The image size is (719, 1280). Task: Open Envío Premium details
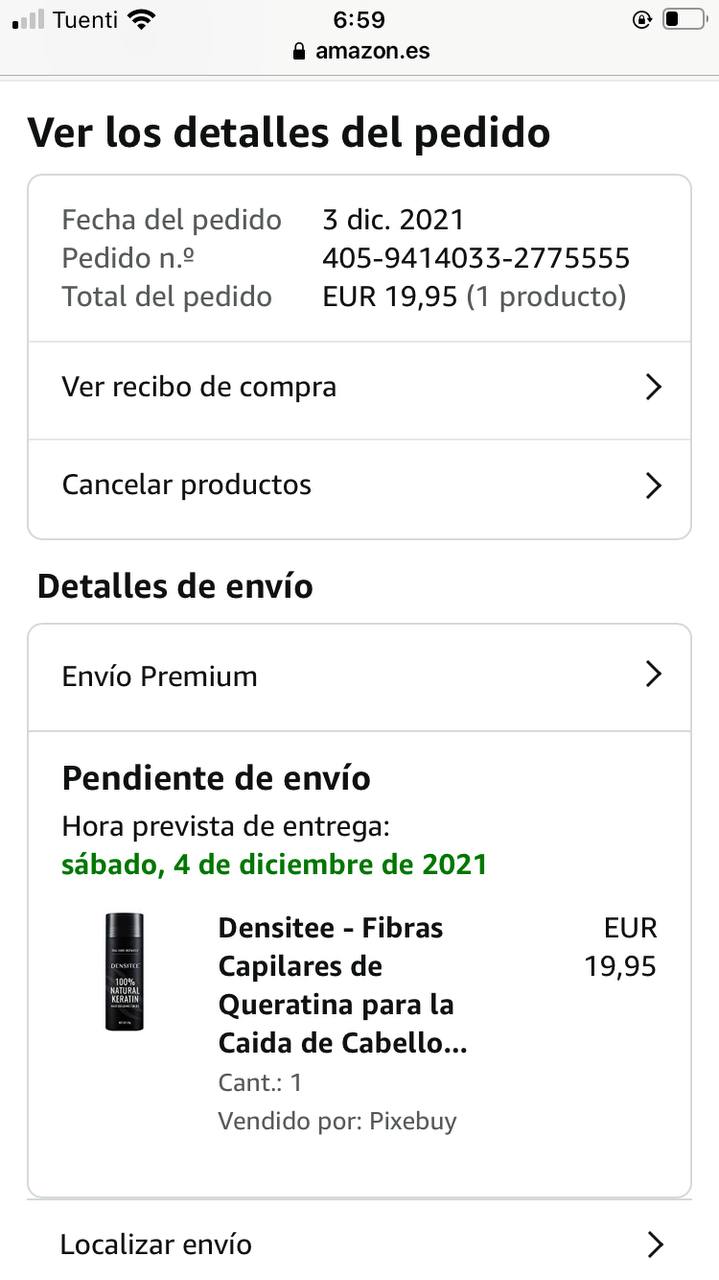point(359,677)
